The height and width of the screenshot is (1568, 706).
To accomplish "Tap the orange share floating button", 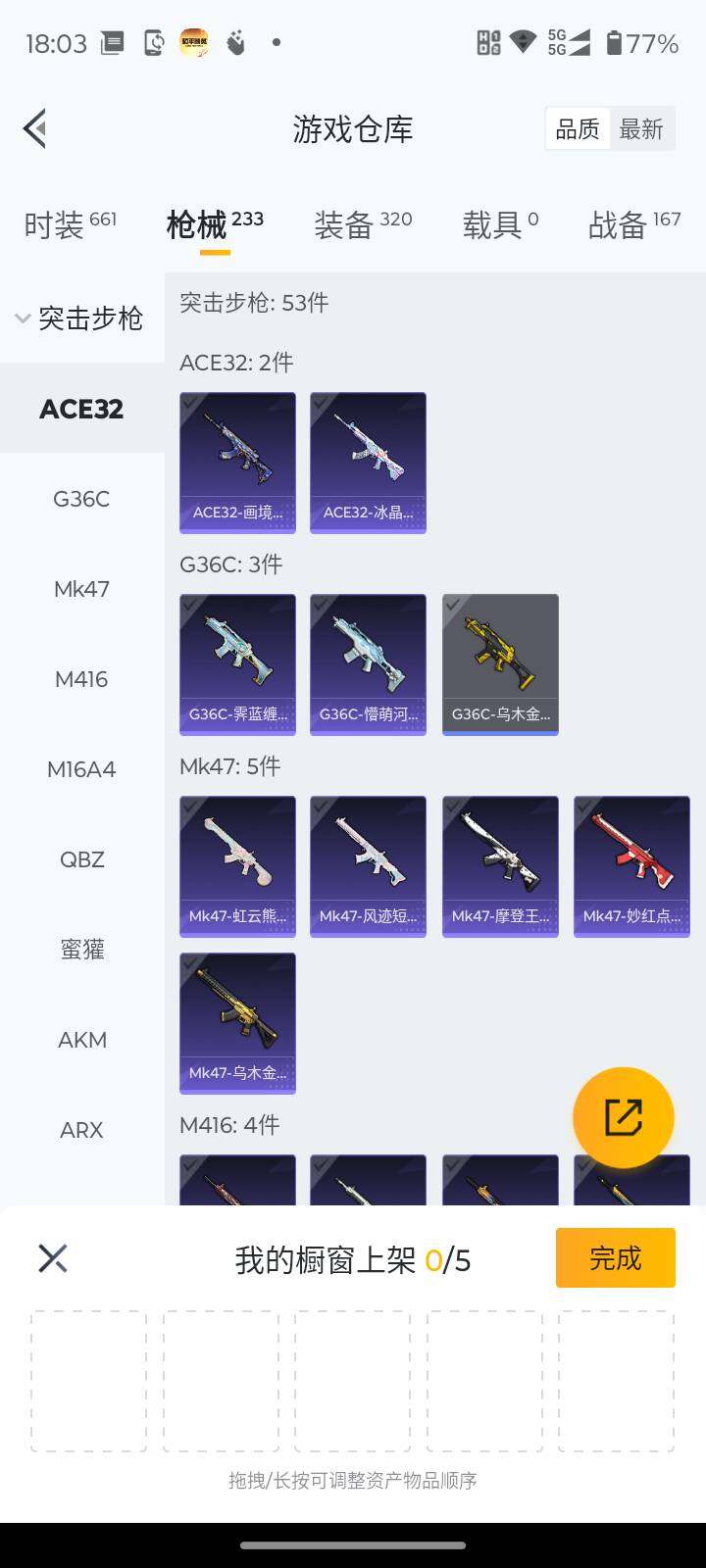I will [623, 1117].
